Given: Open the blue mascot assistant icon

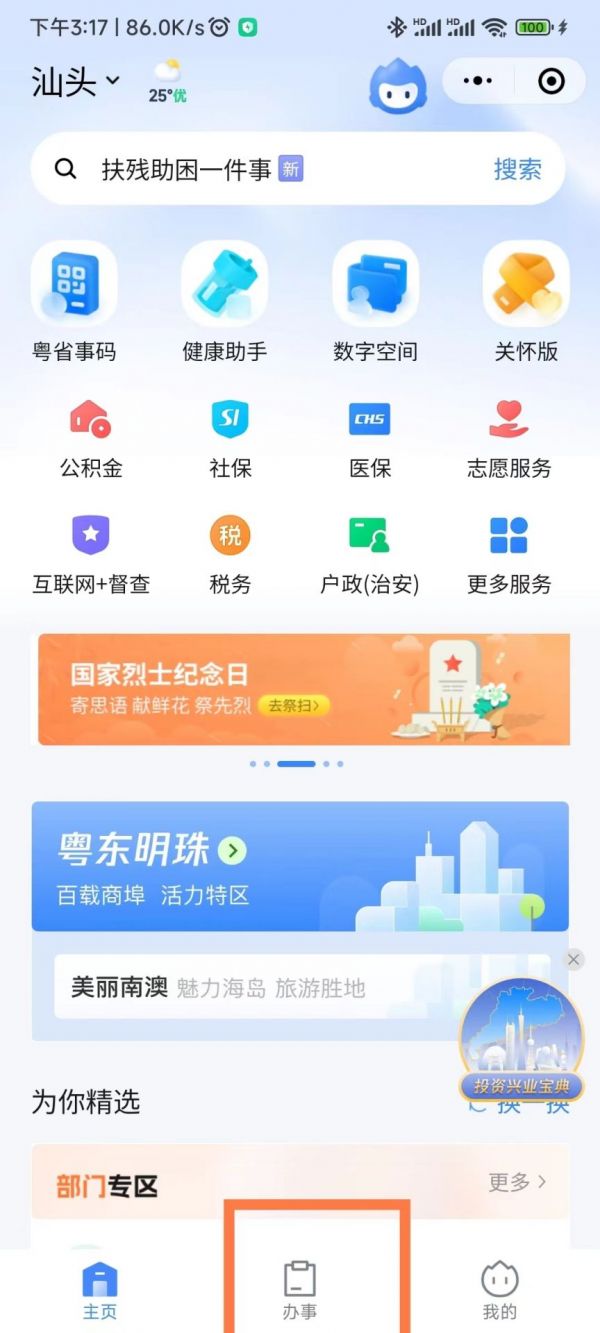Looking at the screenshot, I should tap(398, 85).
